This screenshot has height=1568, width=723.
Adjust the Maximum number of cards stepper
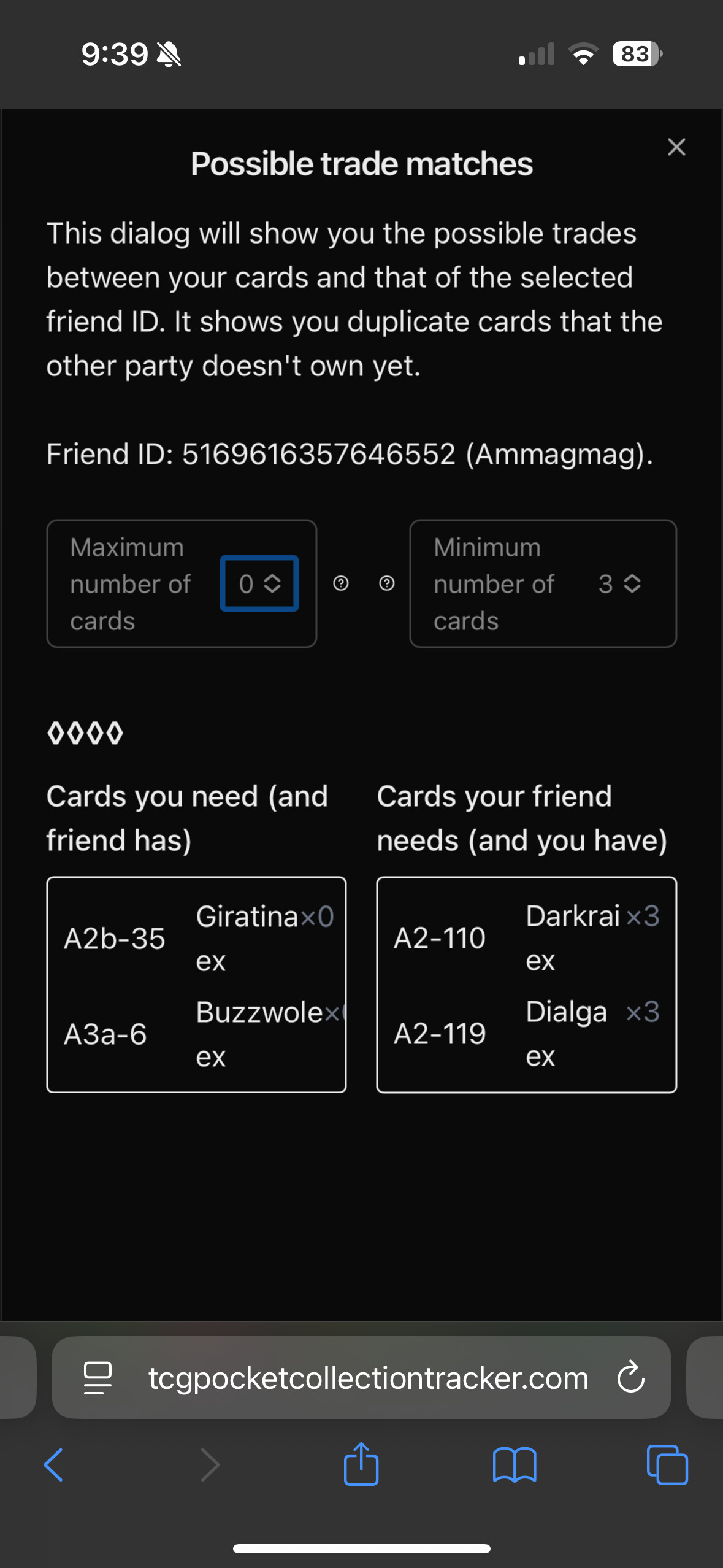[x=259, y=583]
